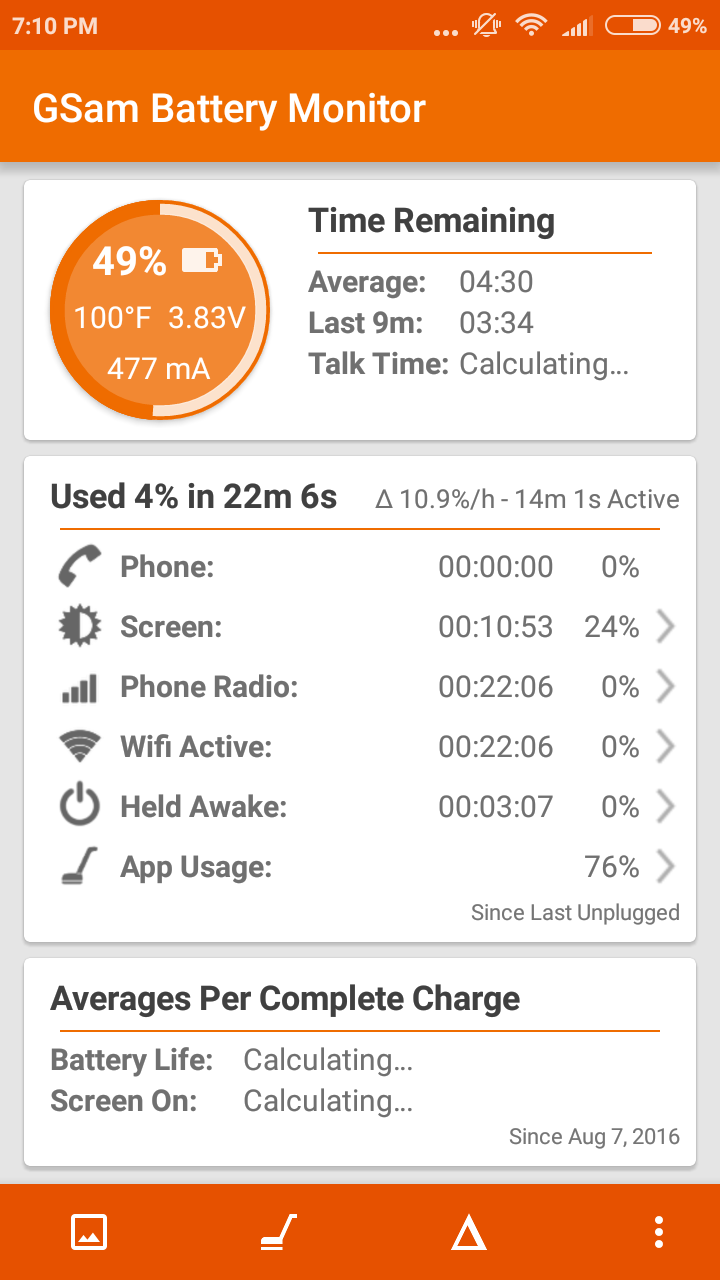The image size is (720, 1280).
Task: View Wifi Active usage details
Action: (360, 747)
